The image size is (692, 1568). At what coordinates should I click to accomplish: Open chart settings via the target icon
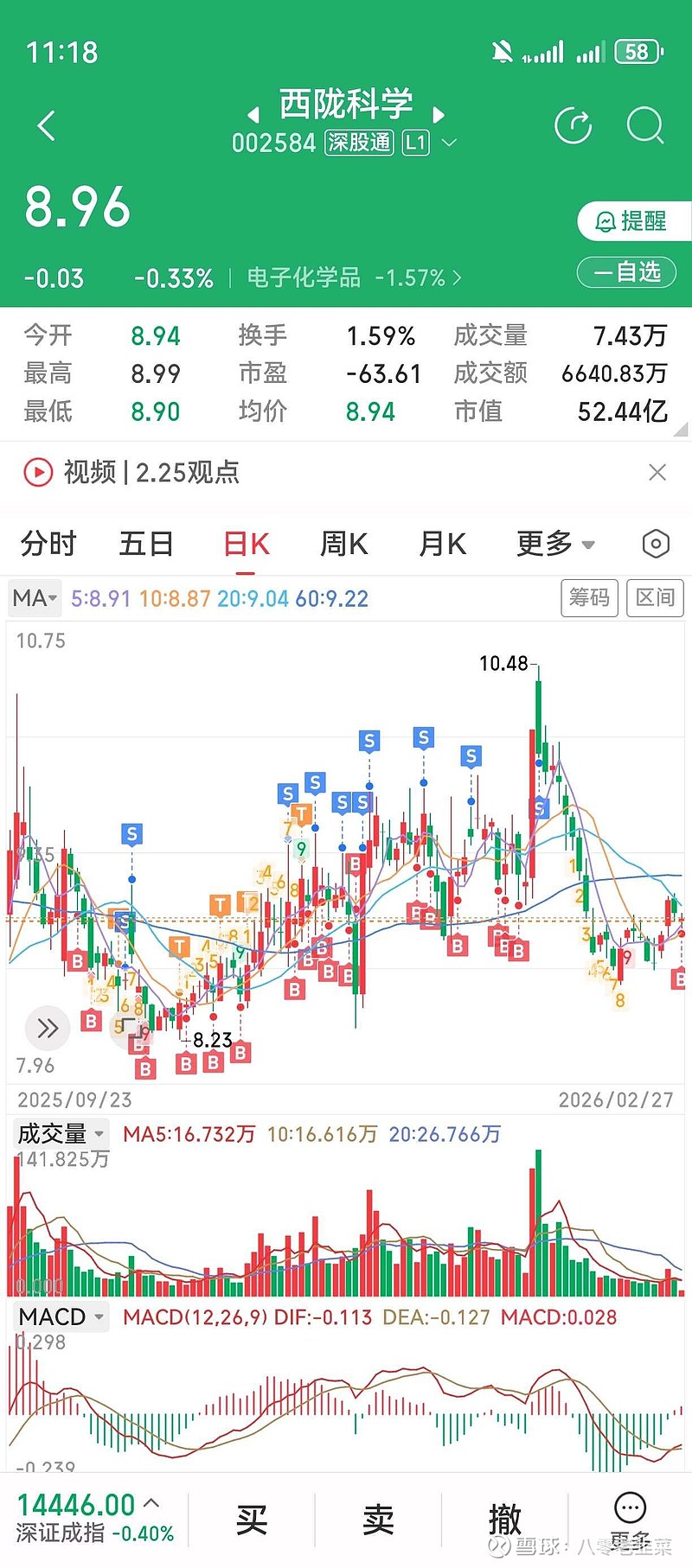[x=655, y=543]
